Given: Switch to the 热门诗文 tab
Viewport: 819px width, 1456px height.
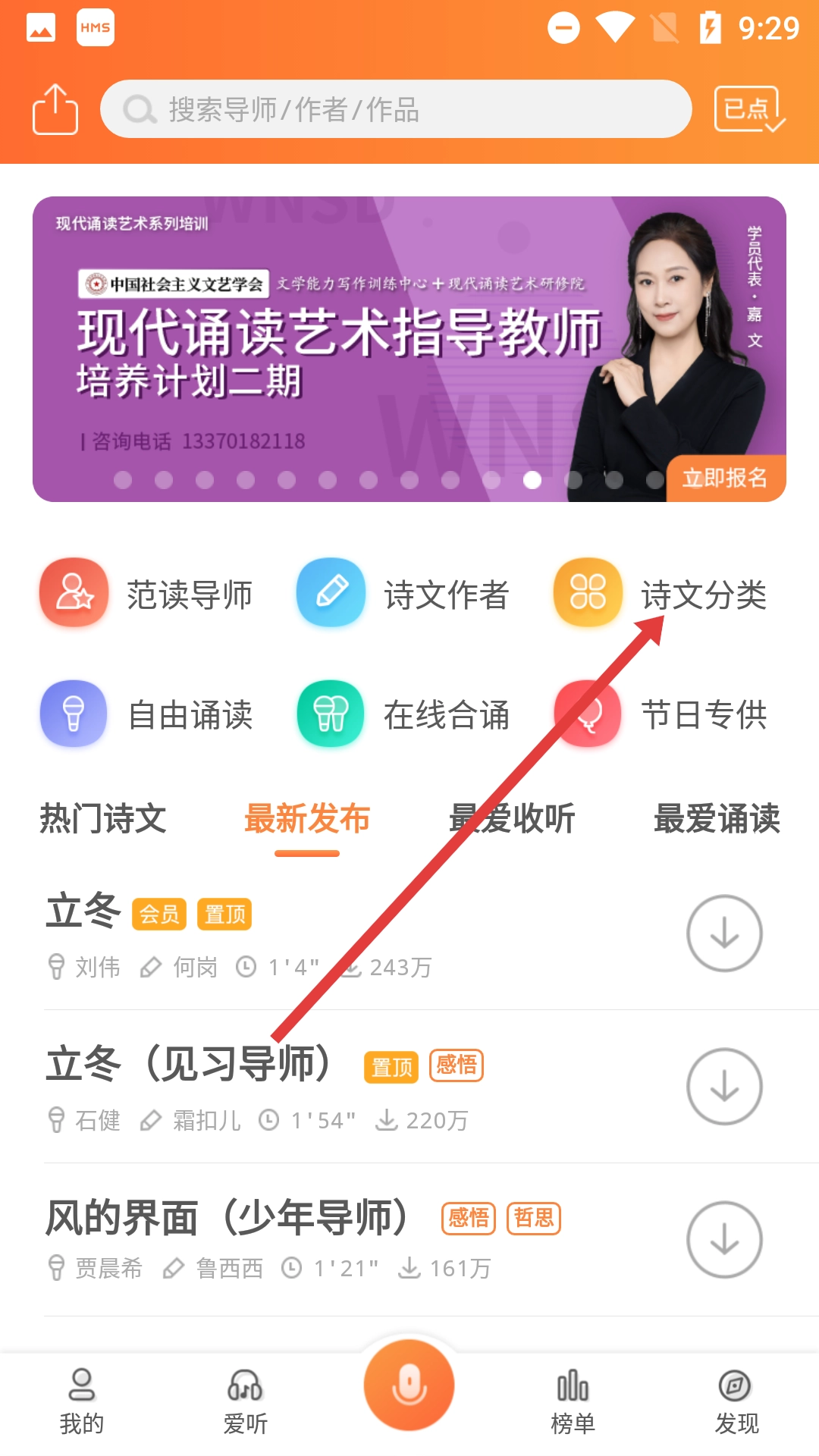Looking at the screenshot, I should tap(103, 819).
